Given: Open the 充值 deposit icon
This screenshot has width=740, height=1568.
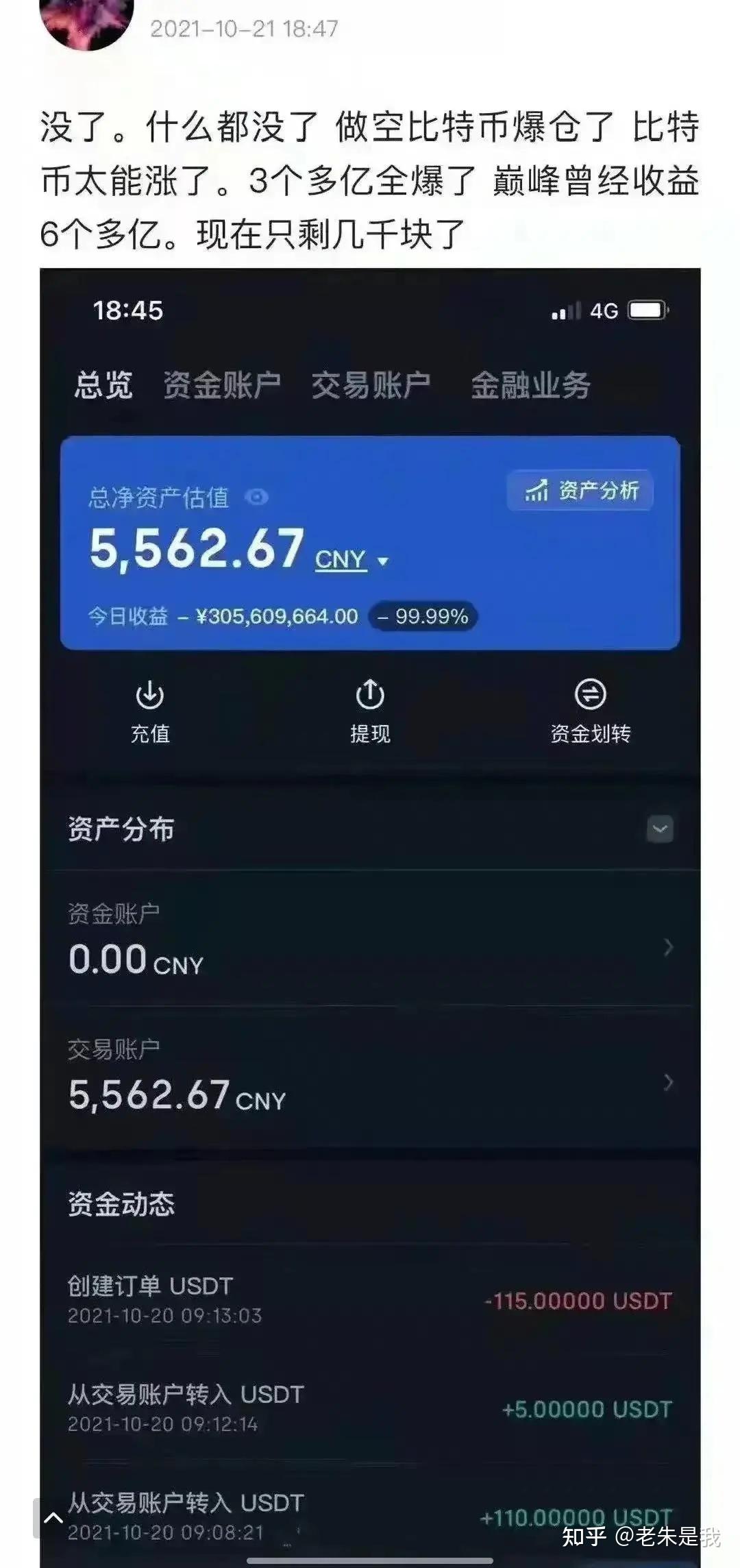Looking at the screenshot, I should click(151, 695).
